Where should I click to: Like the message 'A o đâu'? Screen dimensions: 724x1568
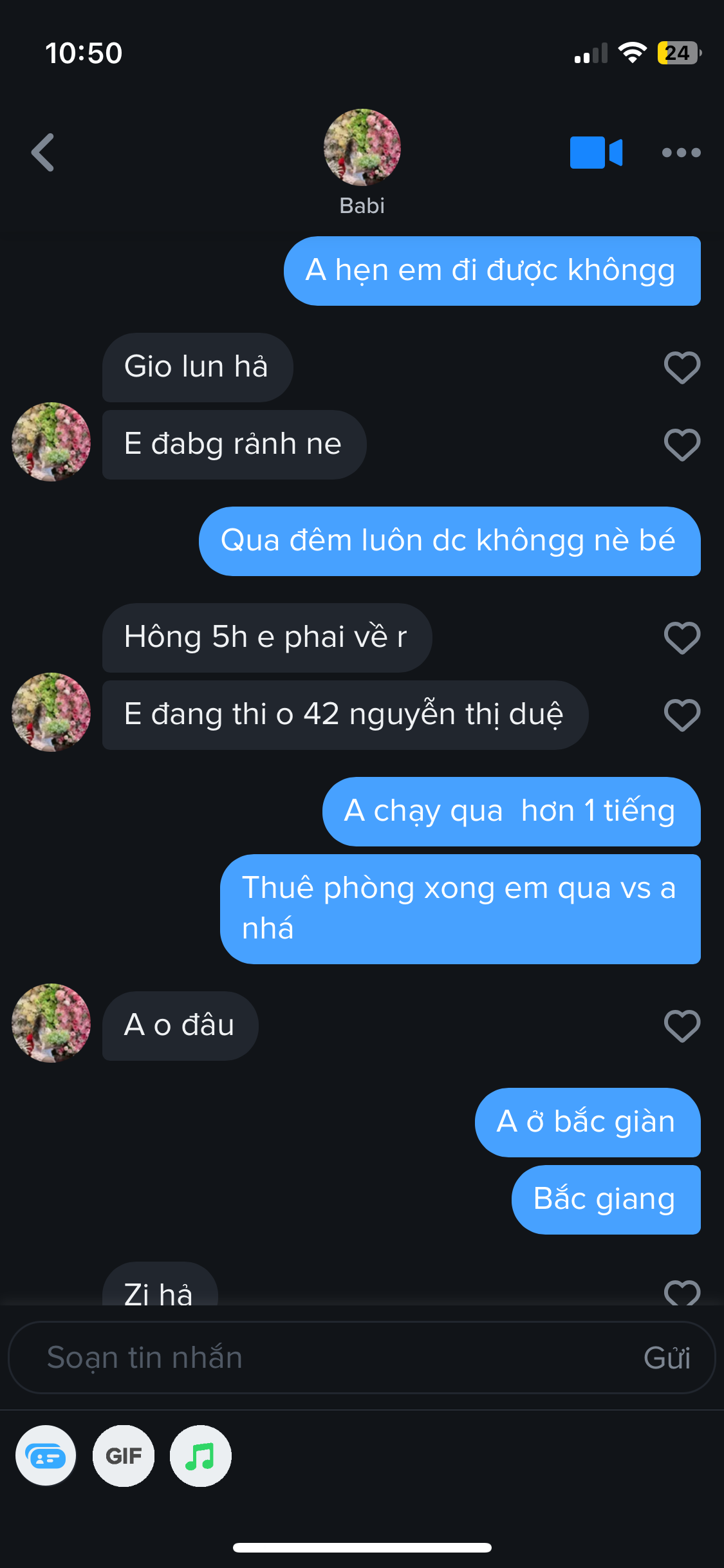pyautogui.click(x=682, y=1025)
